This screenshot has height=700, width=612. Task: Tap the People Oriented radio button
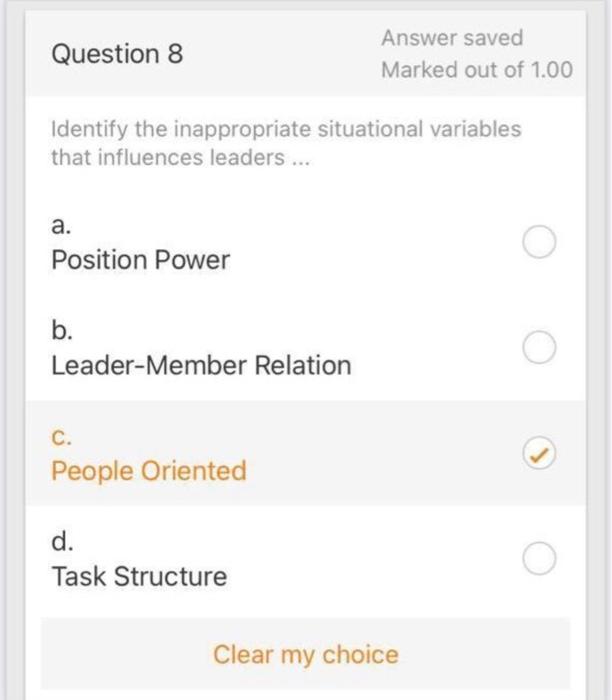point(538,453)
